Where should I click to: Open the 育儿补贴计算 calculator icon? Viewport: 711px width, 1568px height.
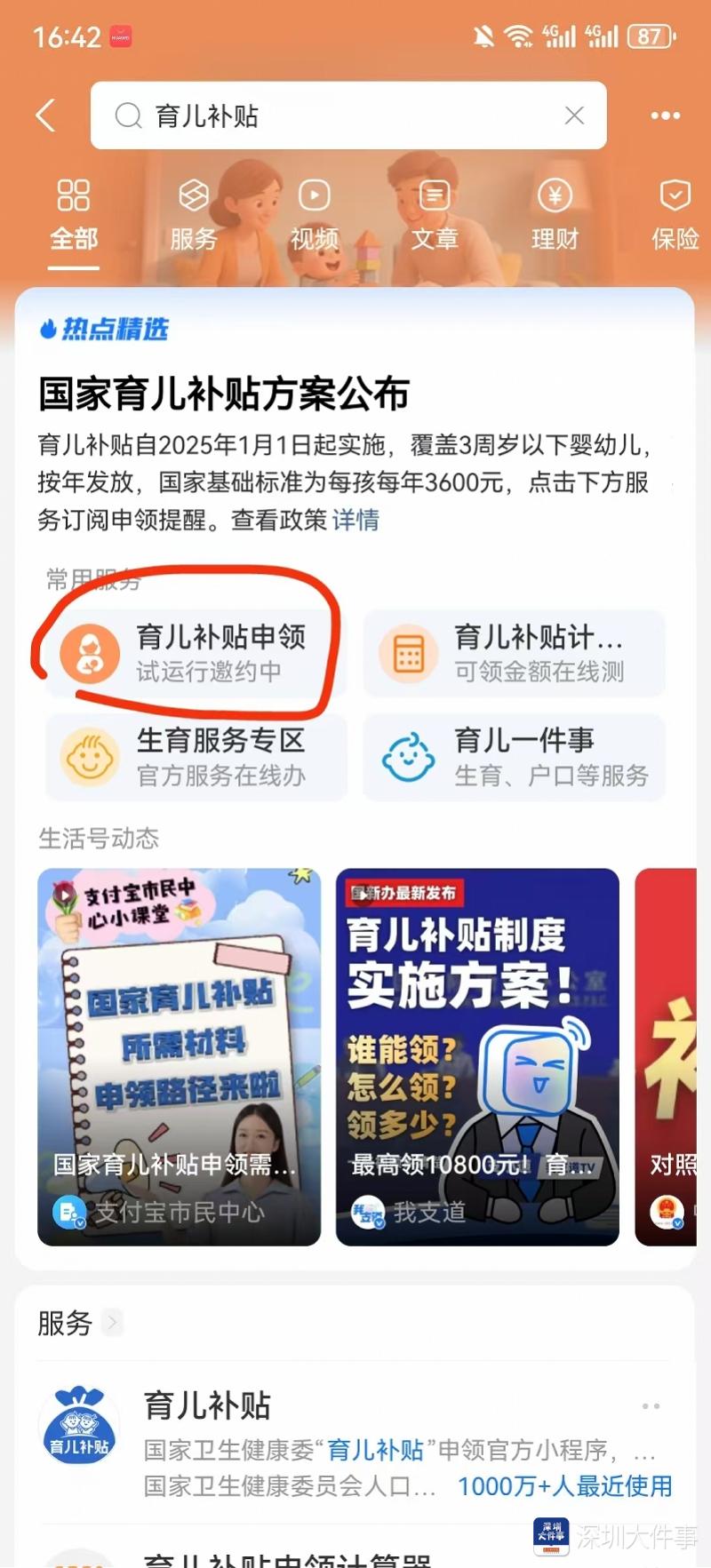click(409, 653)
